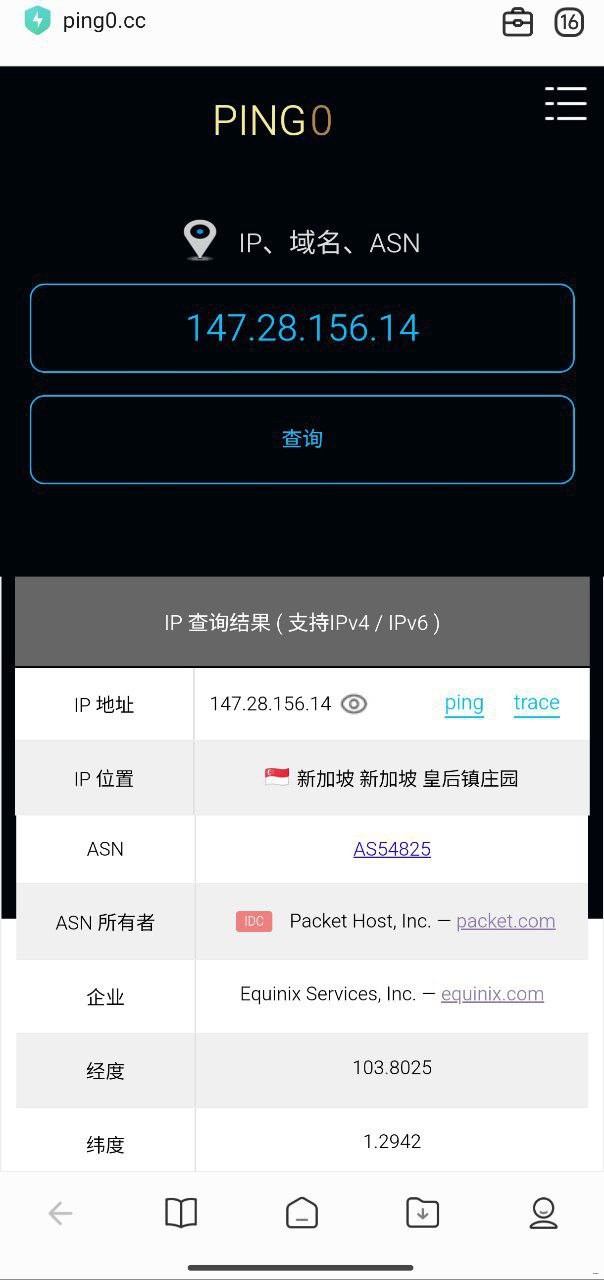Open the trace link
604x1280 pixels.
[536, 703]
